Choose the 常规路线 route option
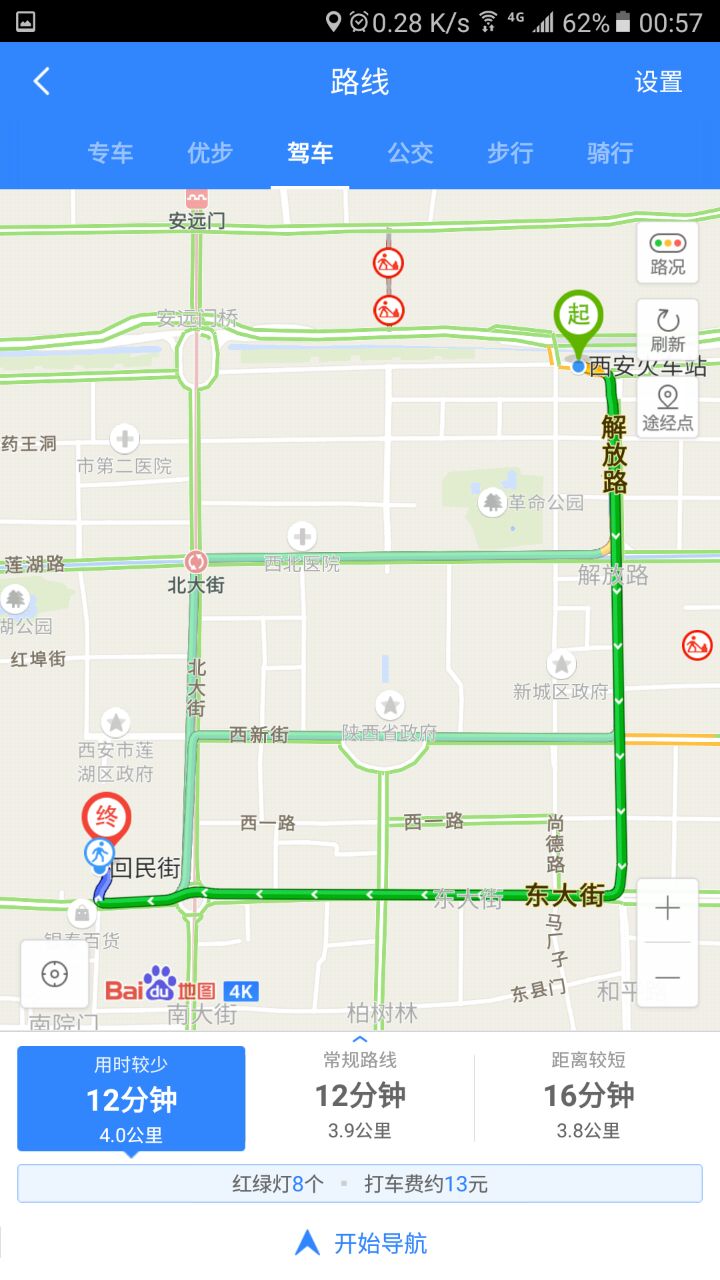This screenshot has height=1280, width=720. coord(360,1096)
